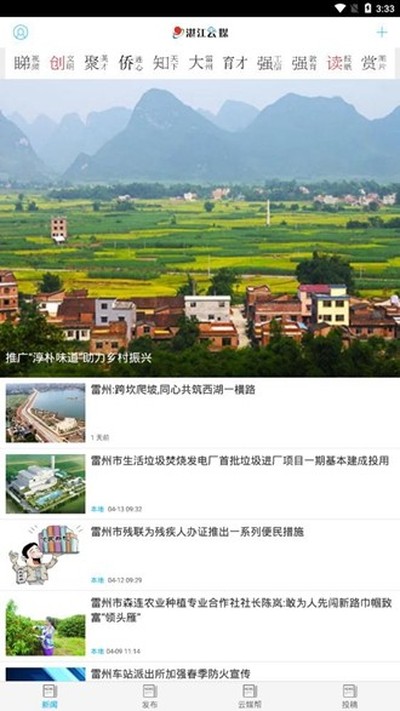Open article about 垃圾焚烧发电厂
This screenshot has width=400, height=711.
tap(200, 484)
